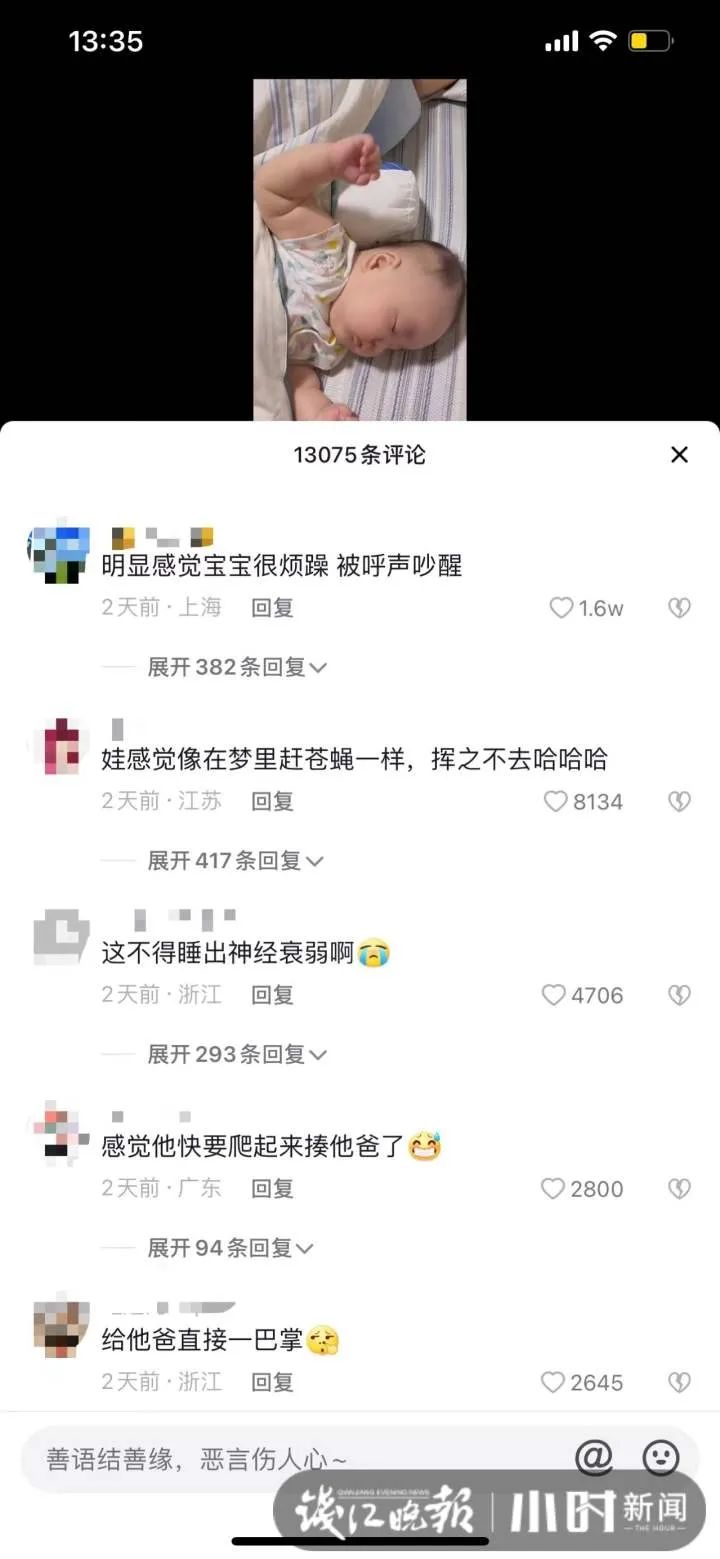Screen dimensions: 720x1559
Task: Reply to the comment from 广东
Action: 272,1189
